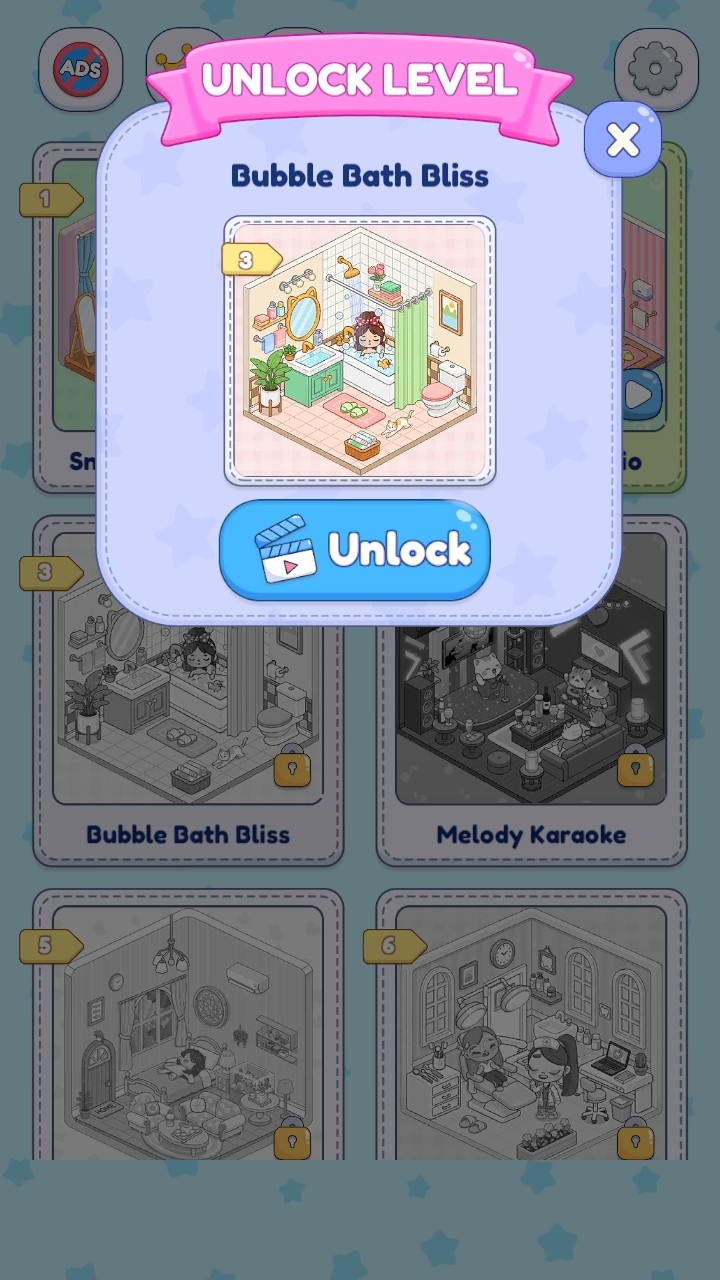
Task: Open locked level 5 room card
Action: (188, 1030)
